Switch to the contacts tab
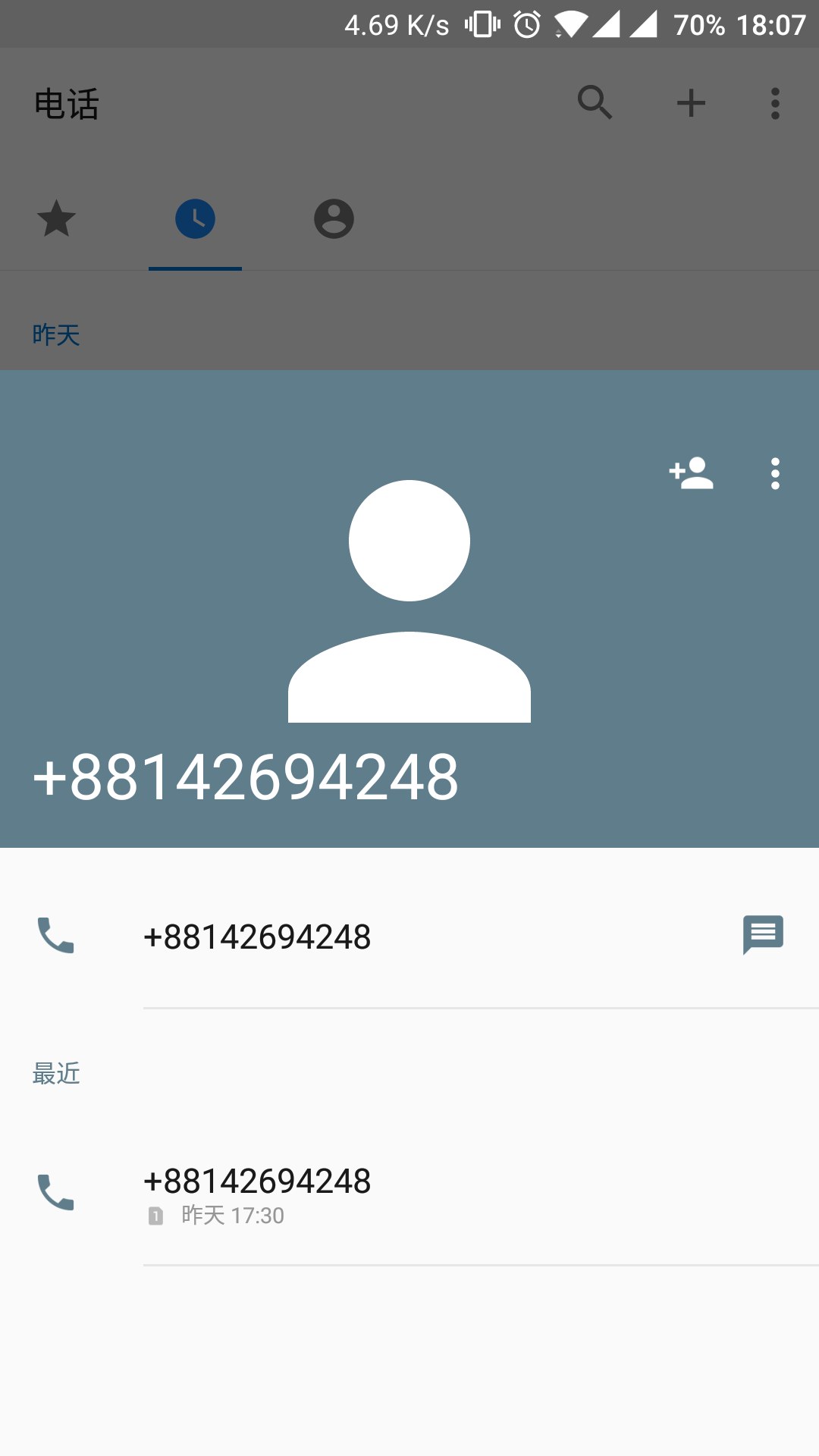Screen dimensions: 819x1456 (334, 220)
